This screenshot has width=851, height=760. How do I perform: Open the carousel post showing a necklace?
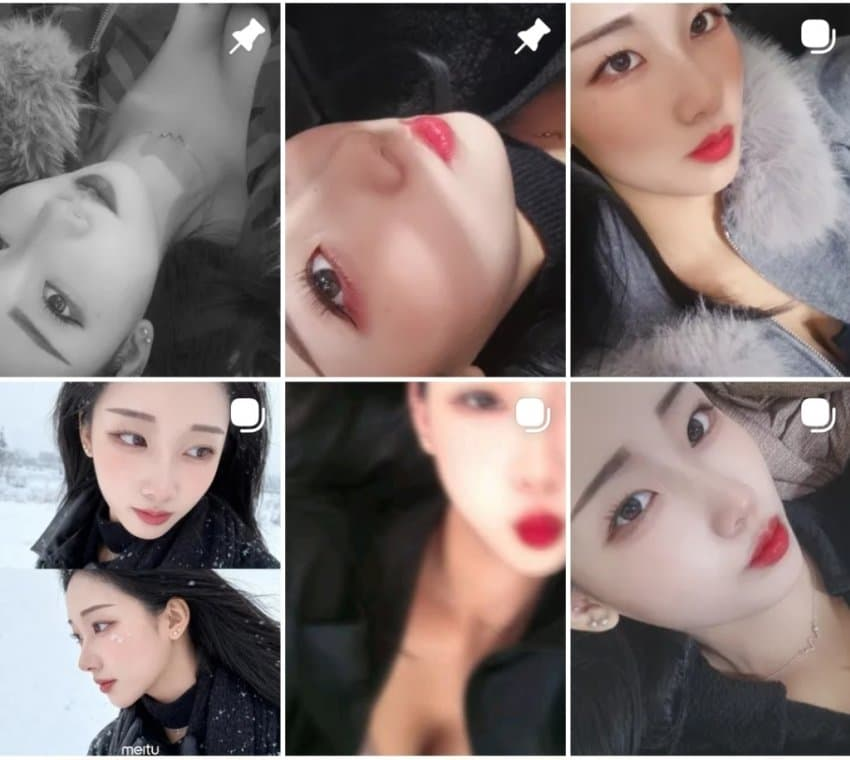[x=710, y=568]
